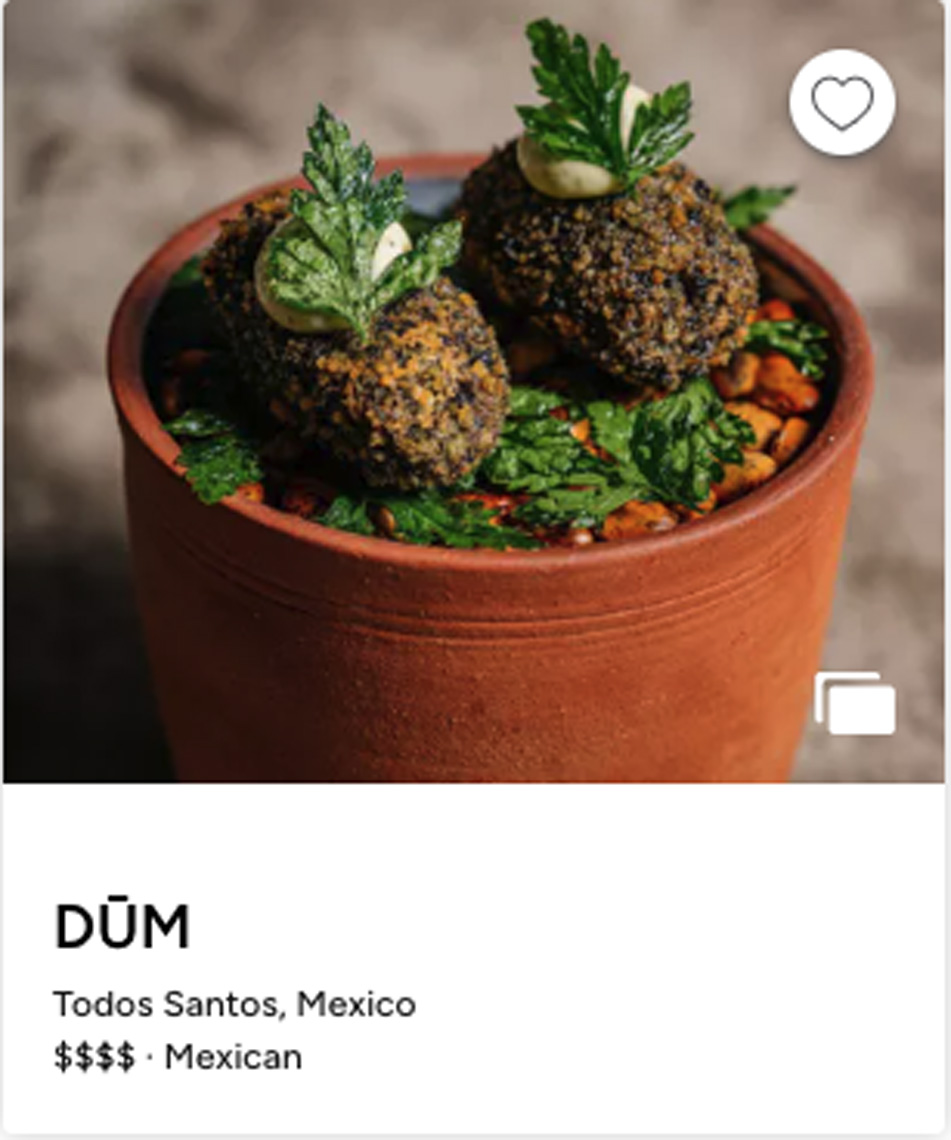951x1140 pixels.
Task: Save DŪM to favorites with the heart icon
Action: click(x=842, y=102)
